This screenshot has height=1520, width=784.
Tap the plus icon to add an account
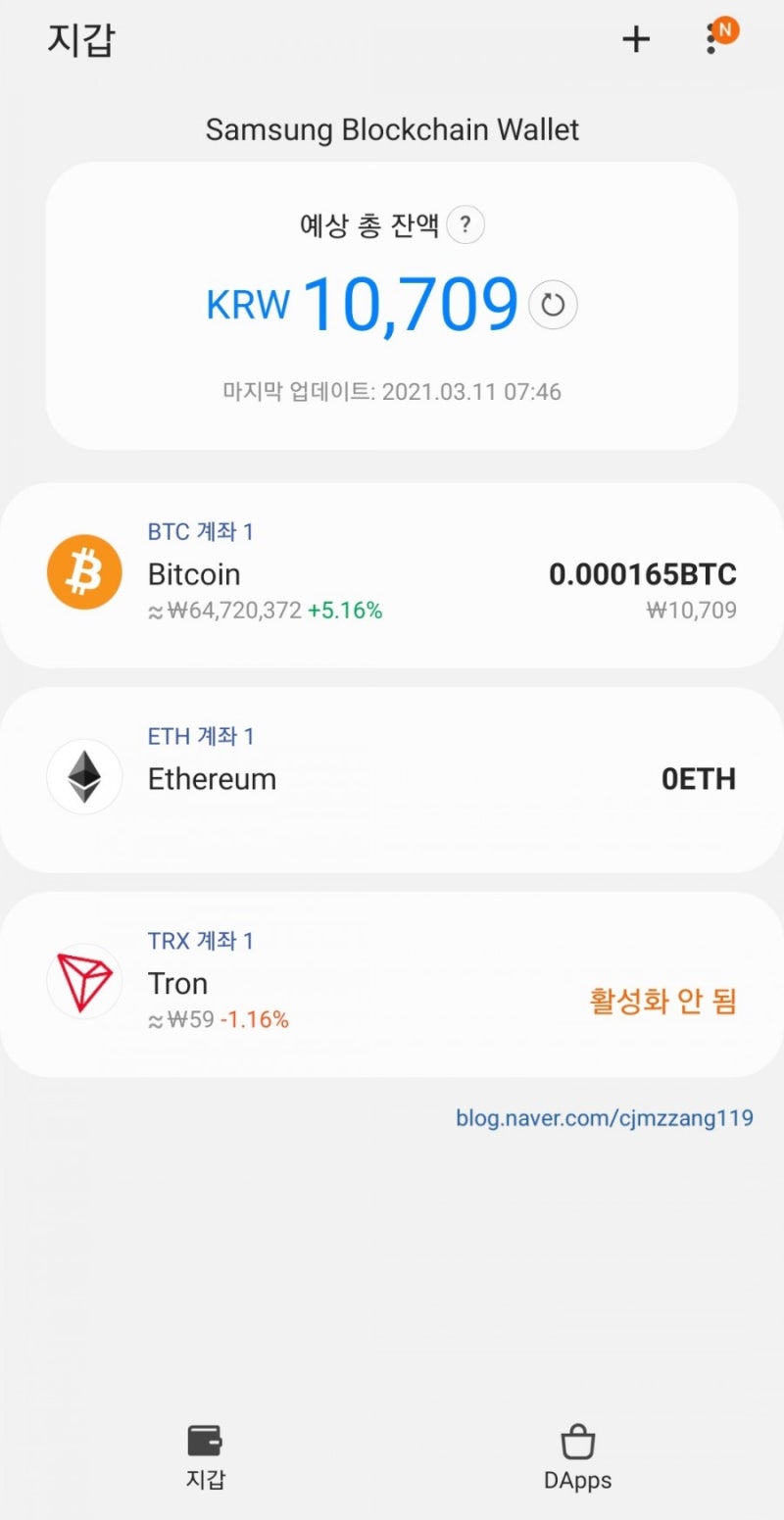636,39
